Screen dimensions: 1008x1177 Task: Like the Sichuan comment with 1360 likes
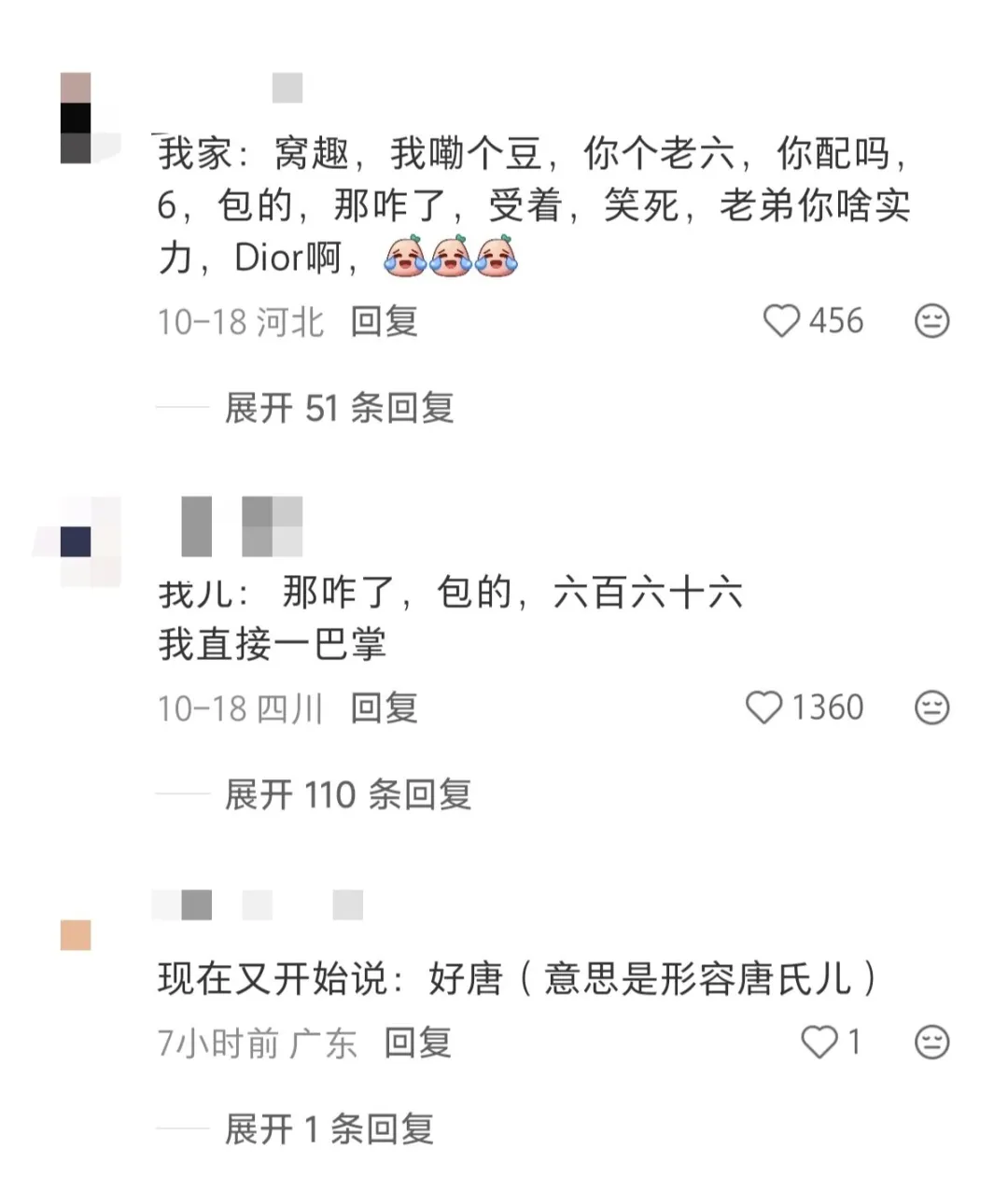(763, 708)
